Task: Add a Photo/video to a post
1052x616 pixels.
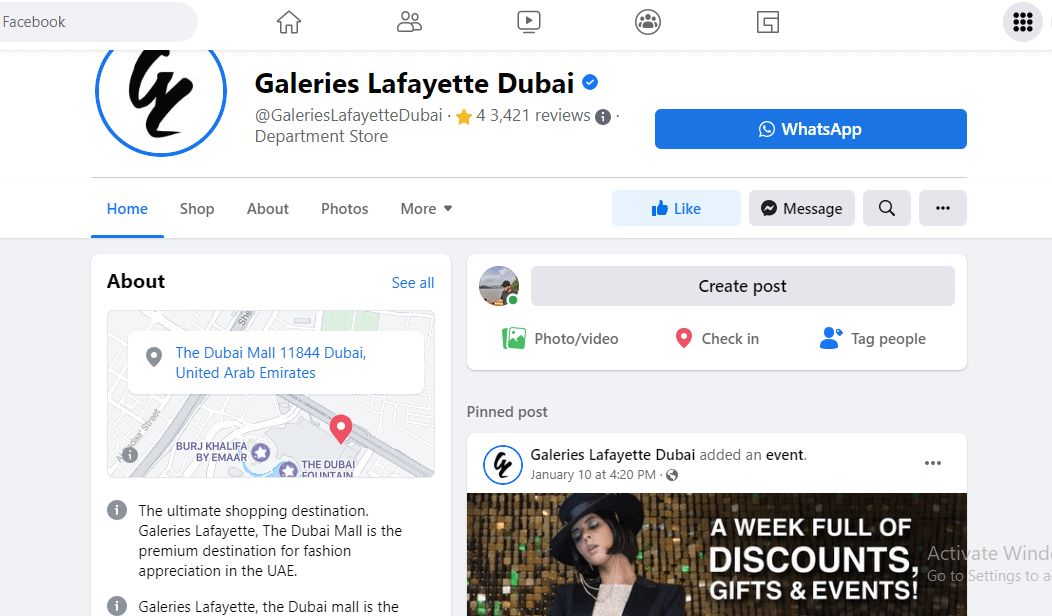Action: click(x=560, y=339)
